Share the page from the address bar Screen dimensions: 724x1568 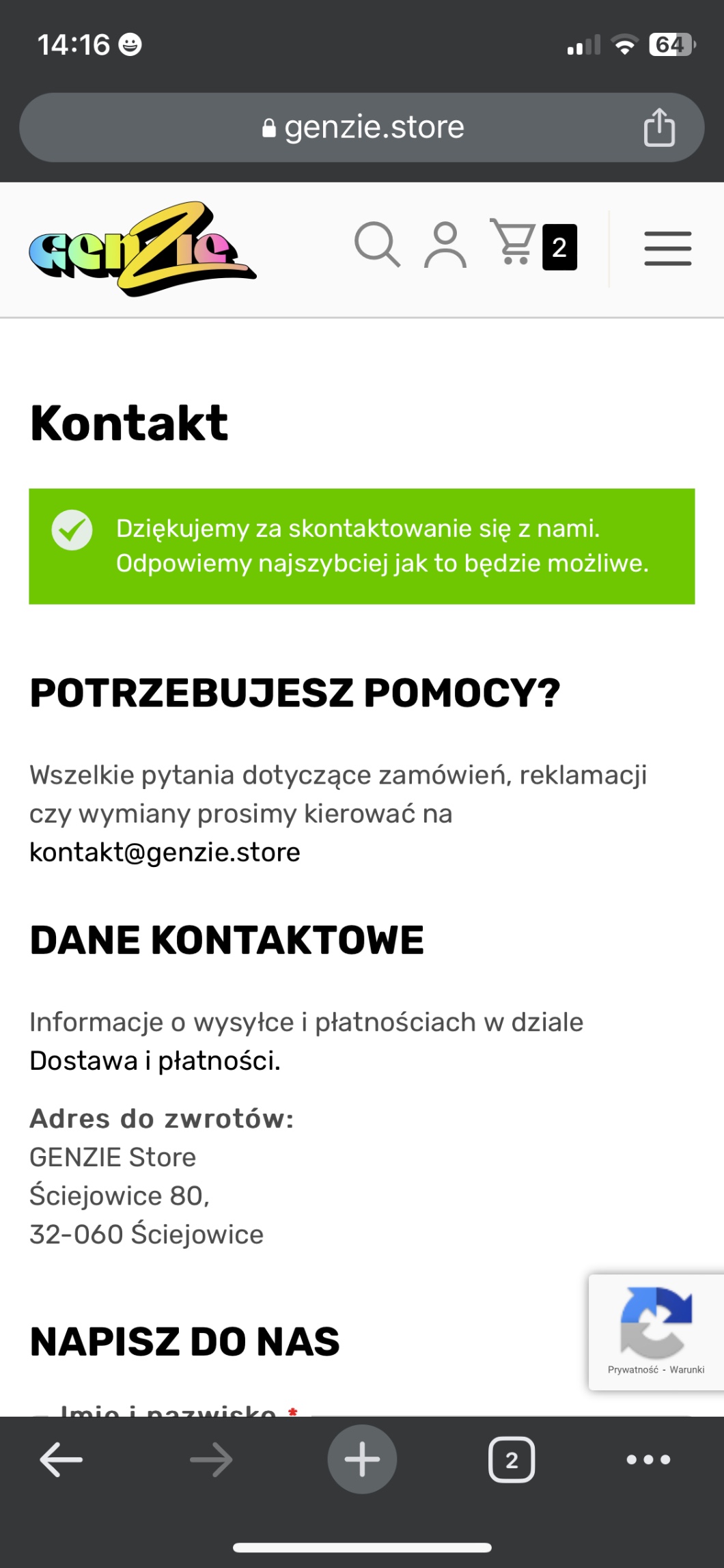pyautogui.click(x=659, y=127)
